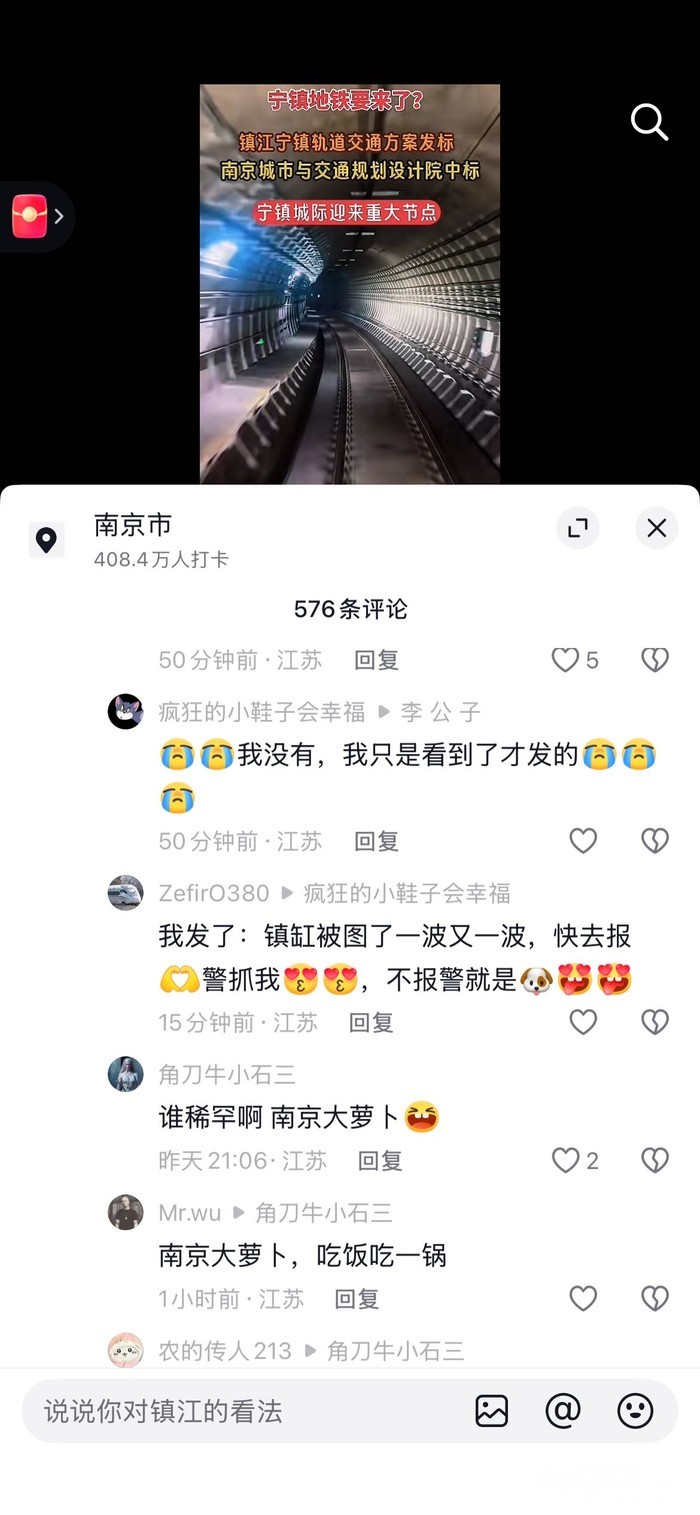
Task: Open the search magnifier icon
Action: pyautogui.click(x=649, y=122)
